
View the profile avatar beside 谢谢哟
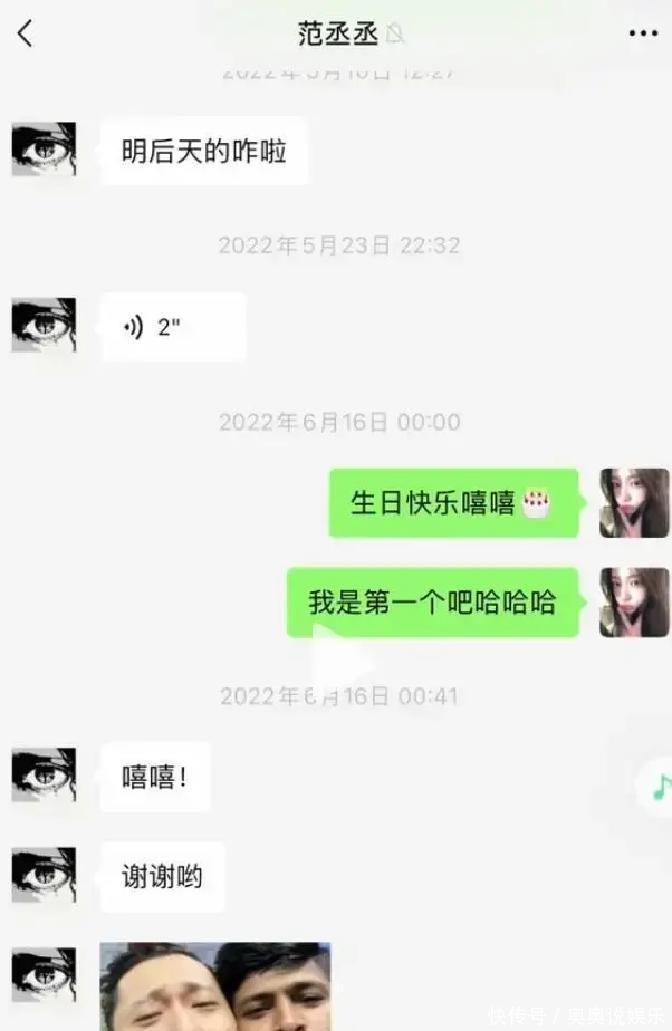(44, 875)
